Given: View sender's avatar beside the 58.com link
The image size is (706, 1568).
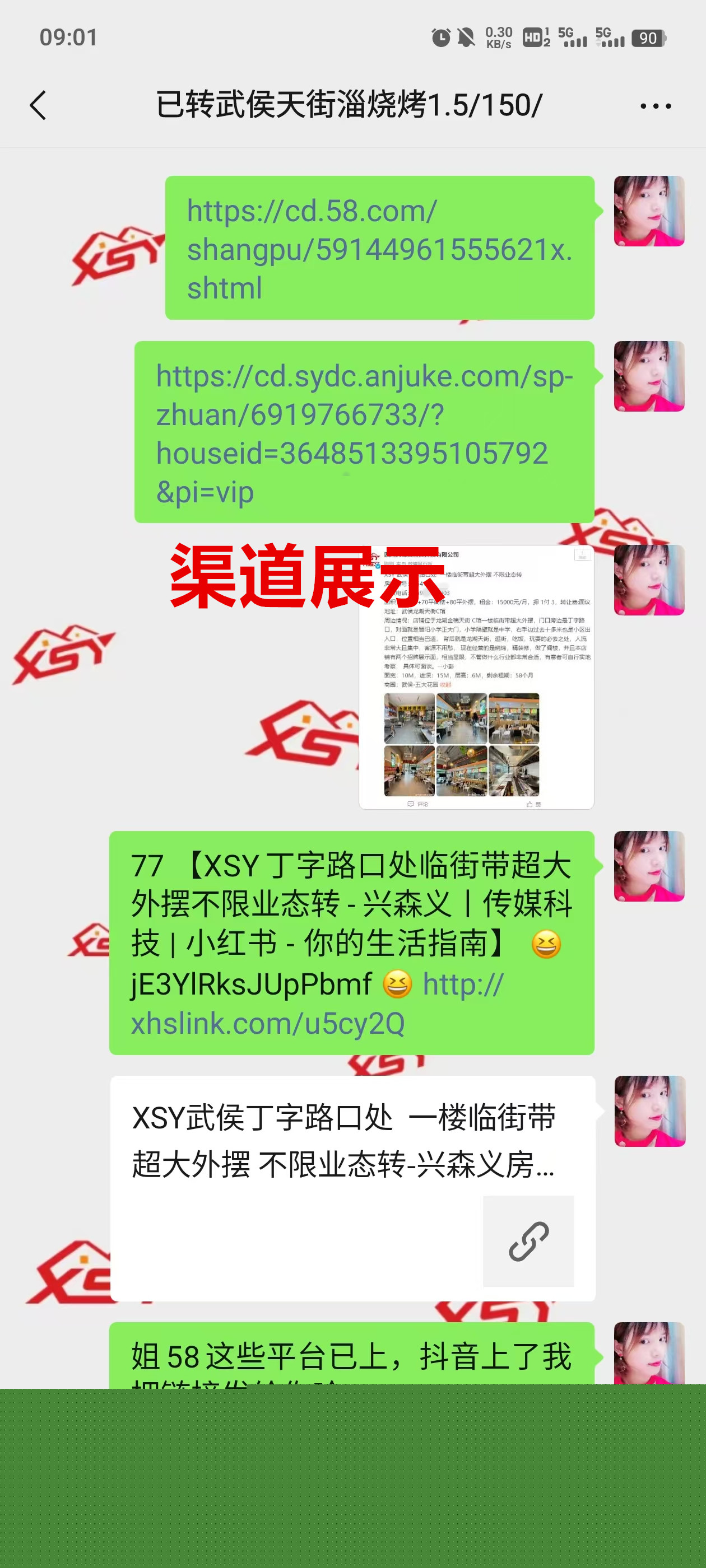Looking at the screenshot, I should click(x=649, y=211).
